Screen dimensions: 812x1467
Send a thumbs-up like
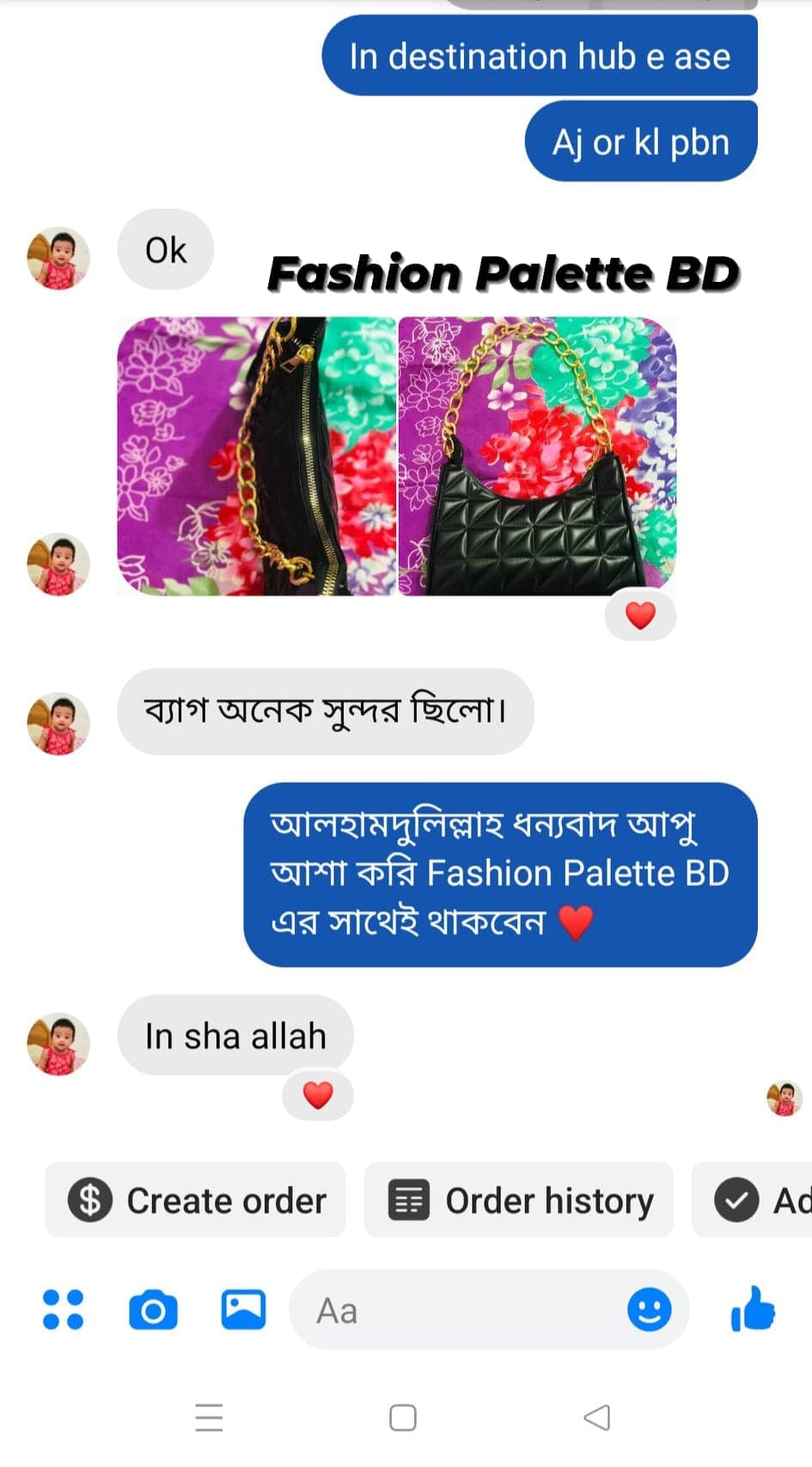pos(753,1310)
